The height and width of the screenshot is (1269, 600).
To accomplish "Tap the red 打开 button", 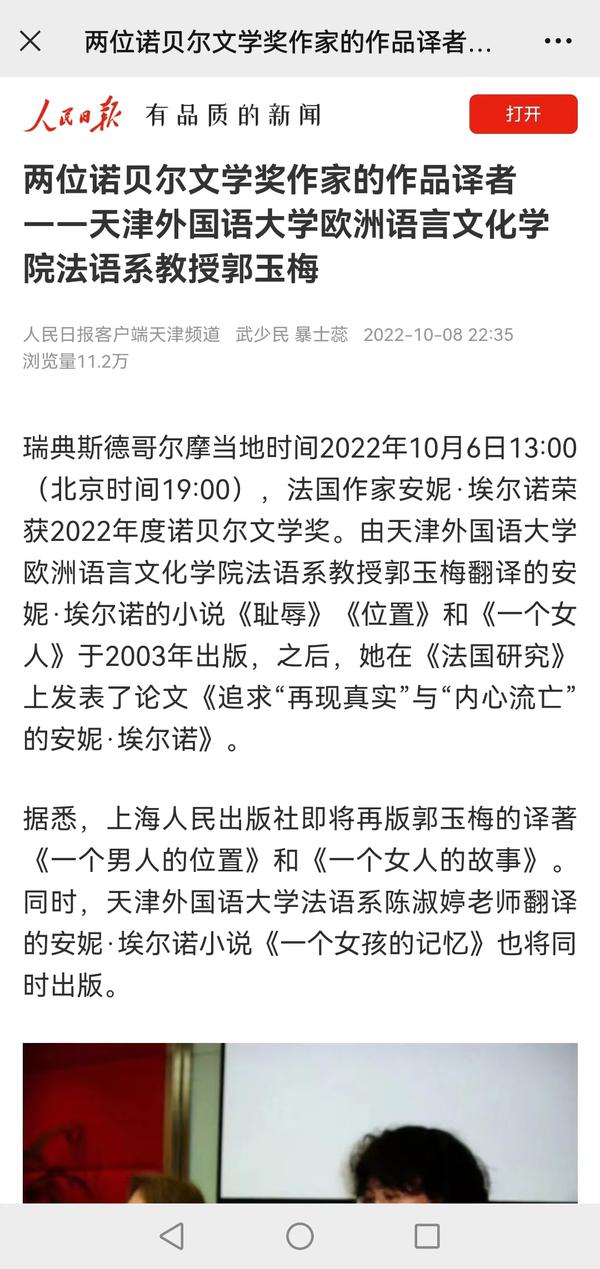I will pos(523,114).
